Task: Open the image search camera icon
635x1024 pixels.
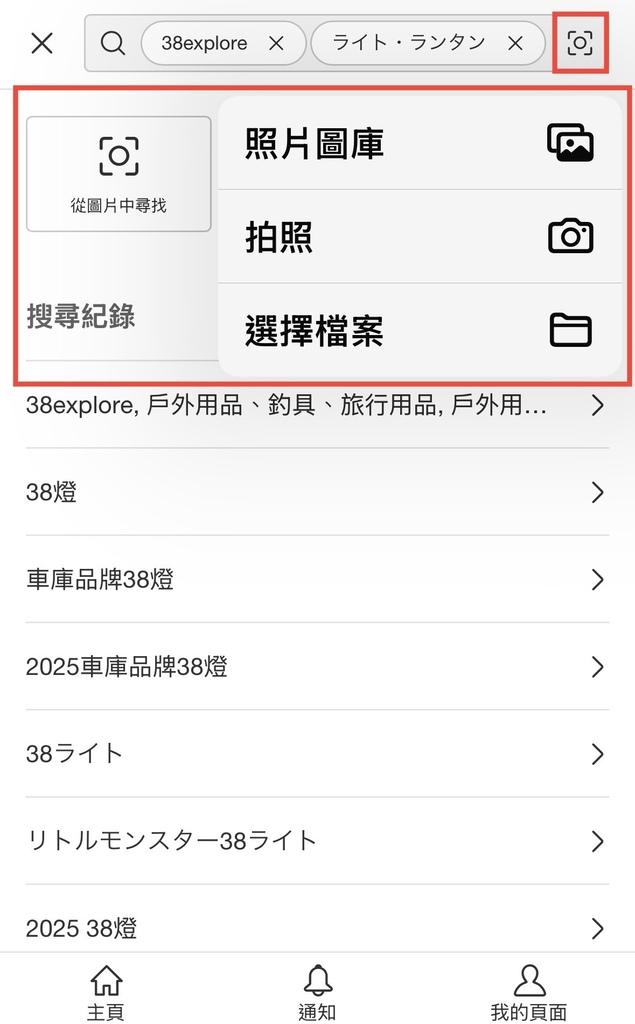Action: pos(580,43)
